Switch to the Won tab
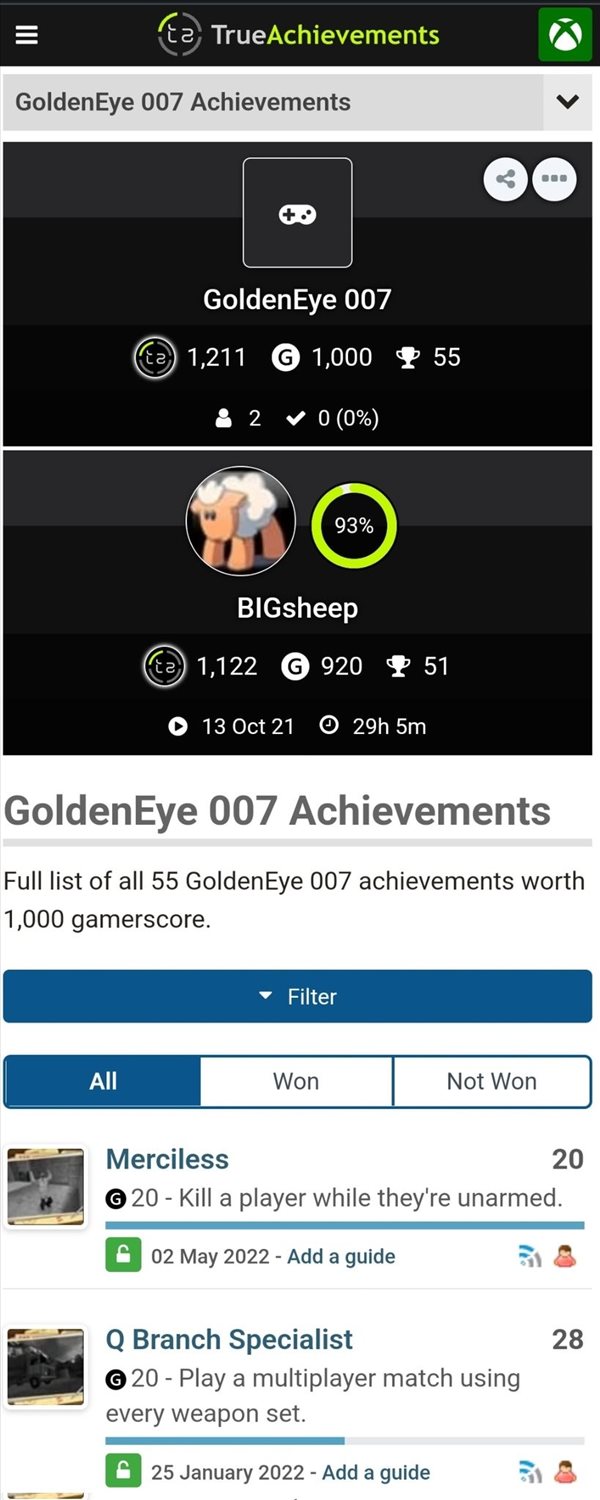 [296, 1081]
